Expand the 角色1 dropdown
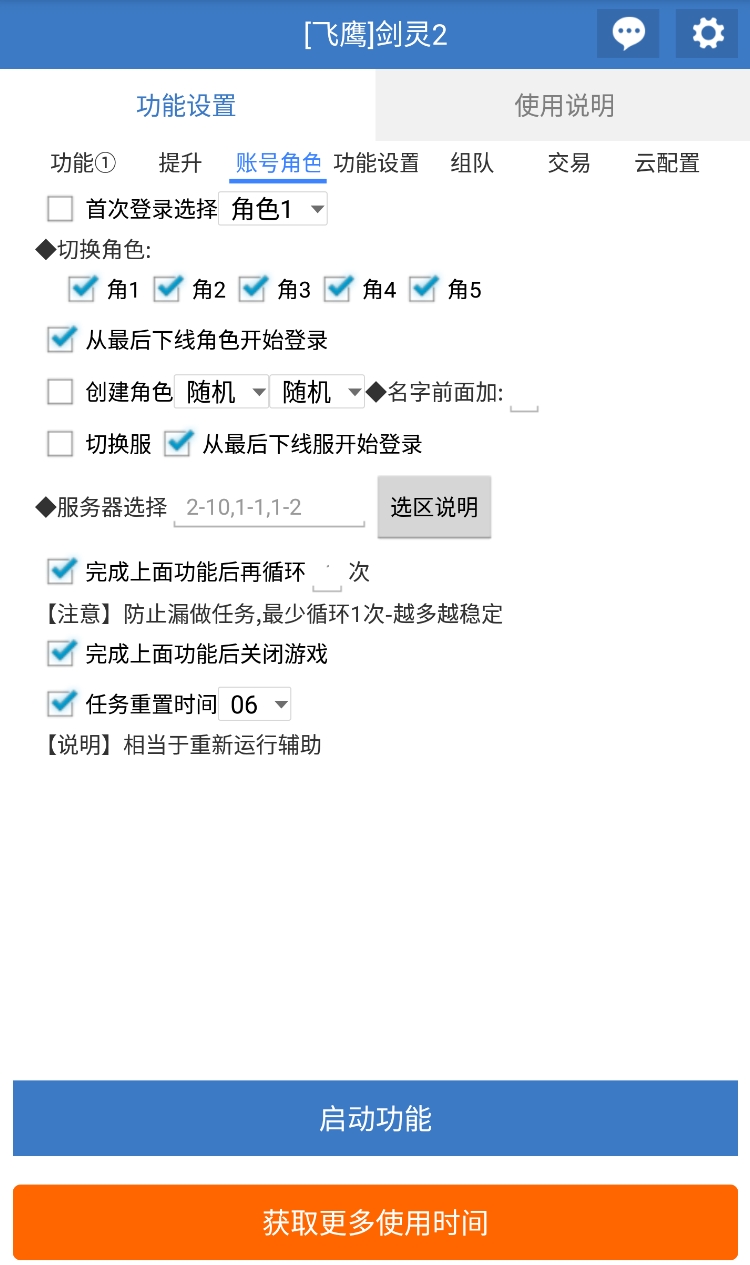750x1265 pixels. coord(273,209)
